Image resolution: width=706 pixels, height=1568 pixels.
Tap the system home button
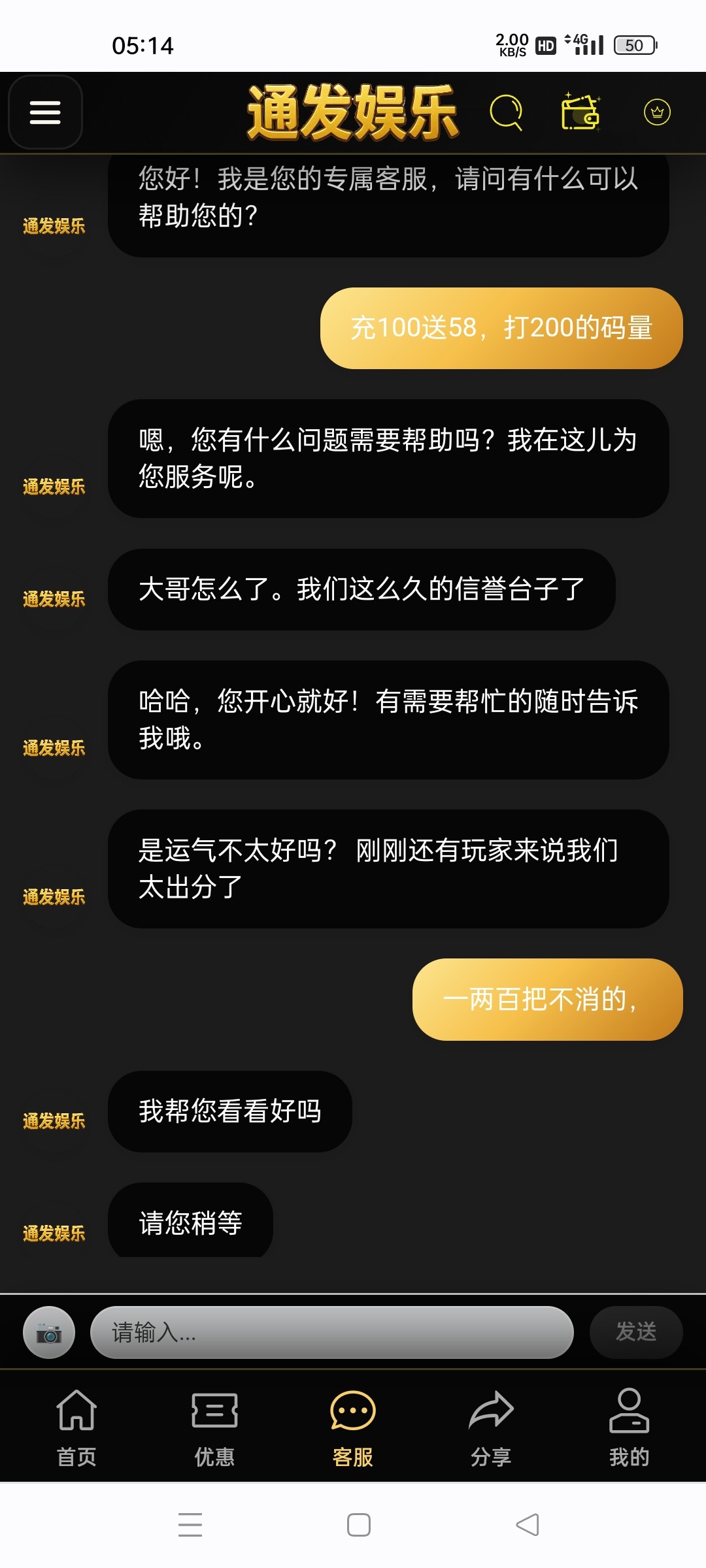coord(358,1525)
